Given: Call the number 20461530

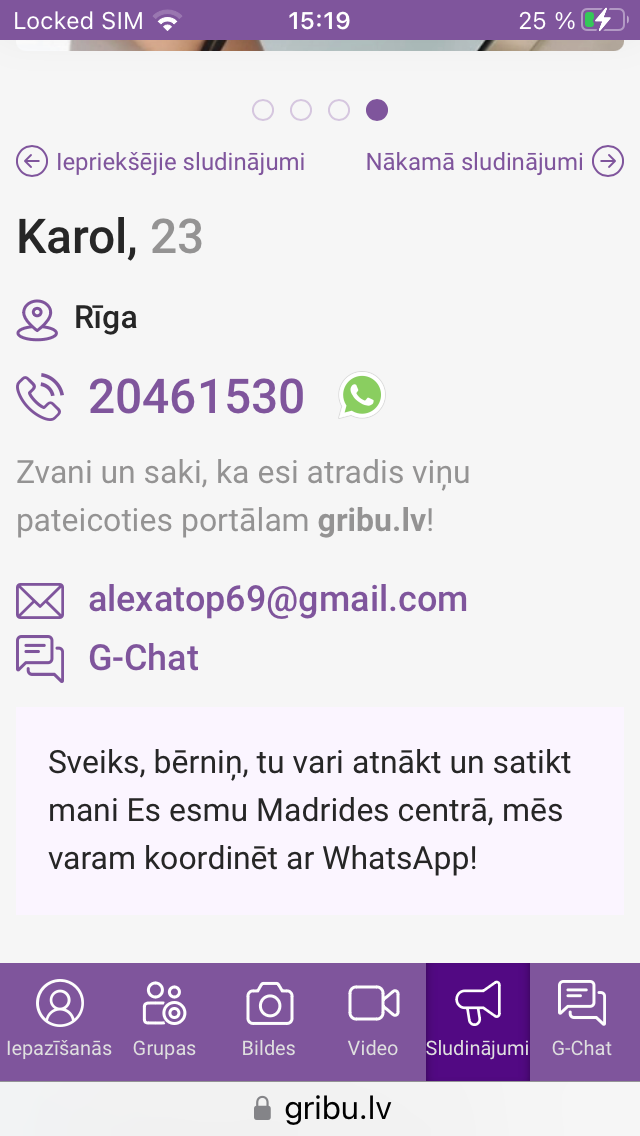Looking at the screenshot, I should [x=196, y=396].
